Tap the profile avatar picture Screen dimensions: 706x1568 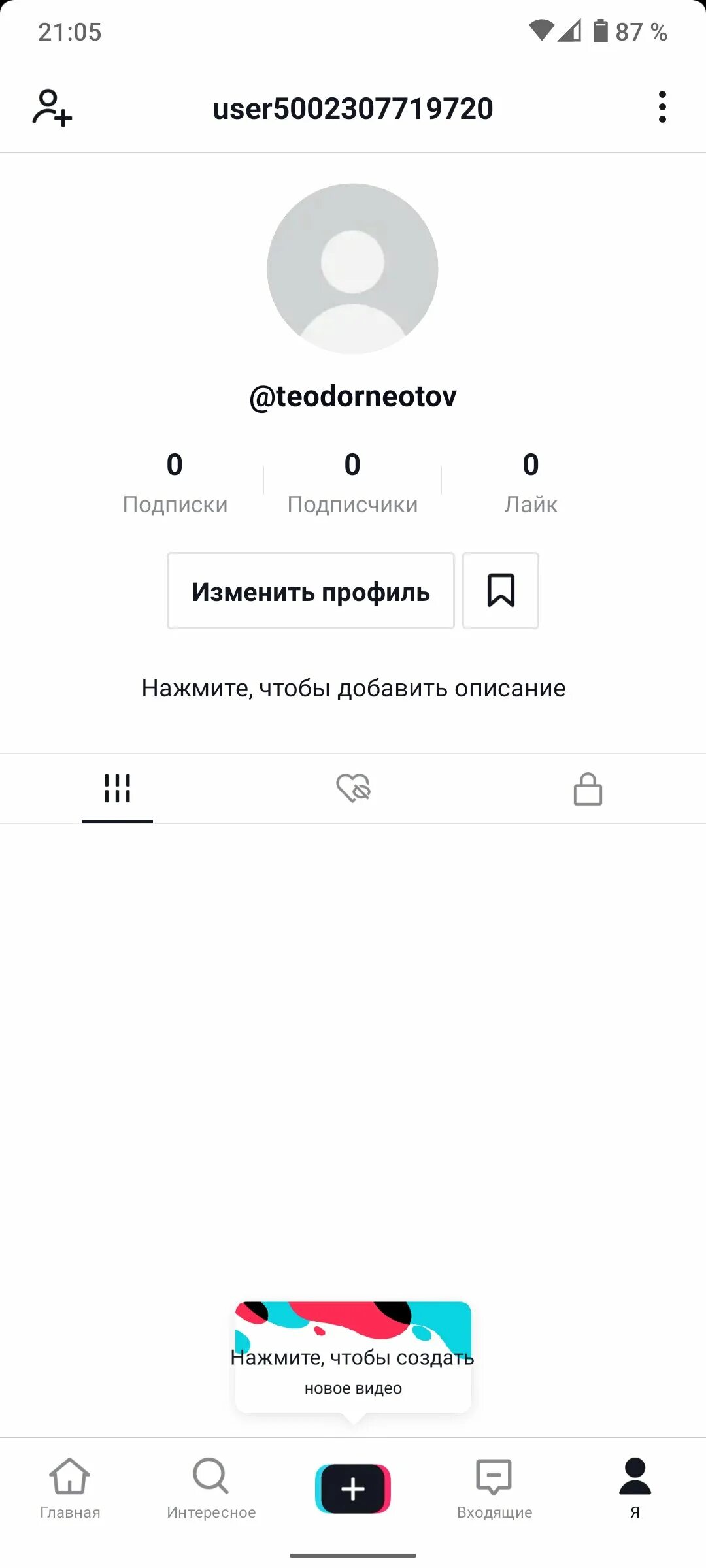click(352, 269)
